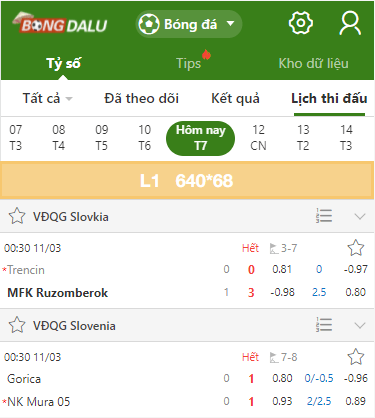Favorite the VĐQG Slovkia league star

coord(17,216)
